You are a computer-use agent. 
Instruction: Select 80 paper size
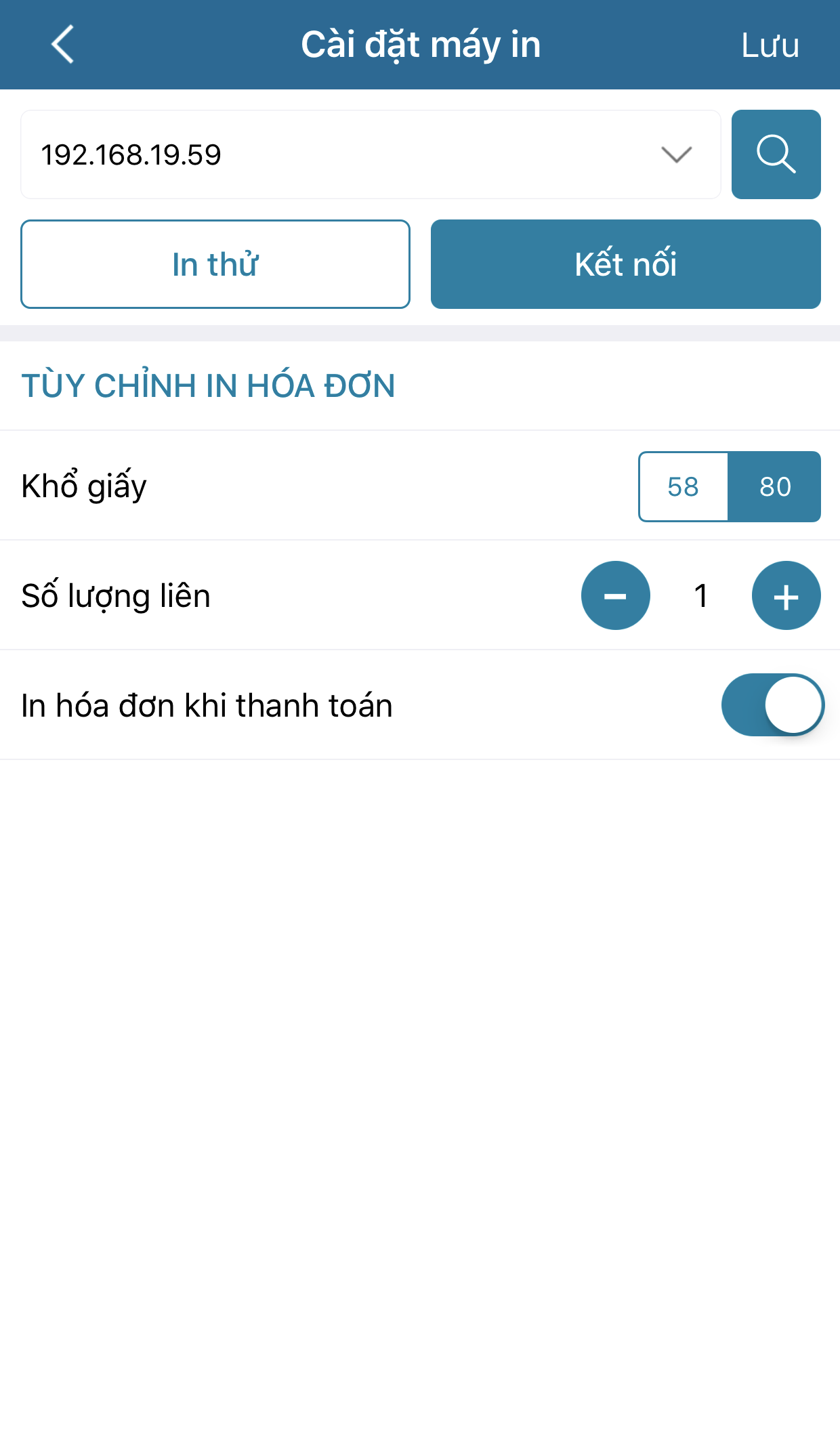[775, 486]
